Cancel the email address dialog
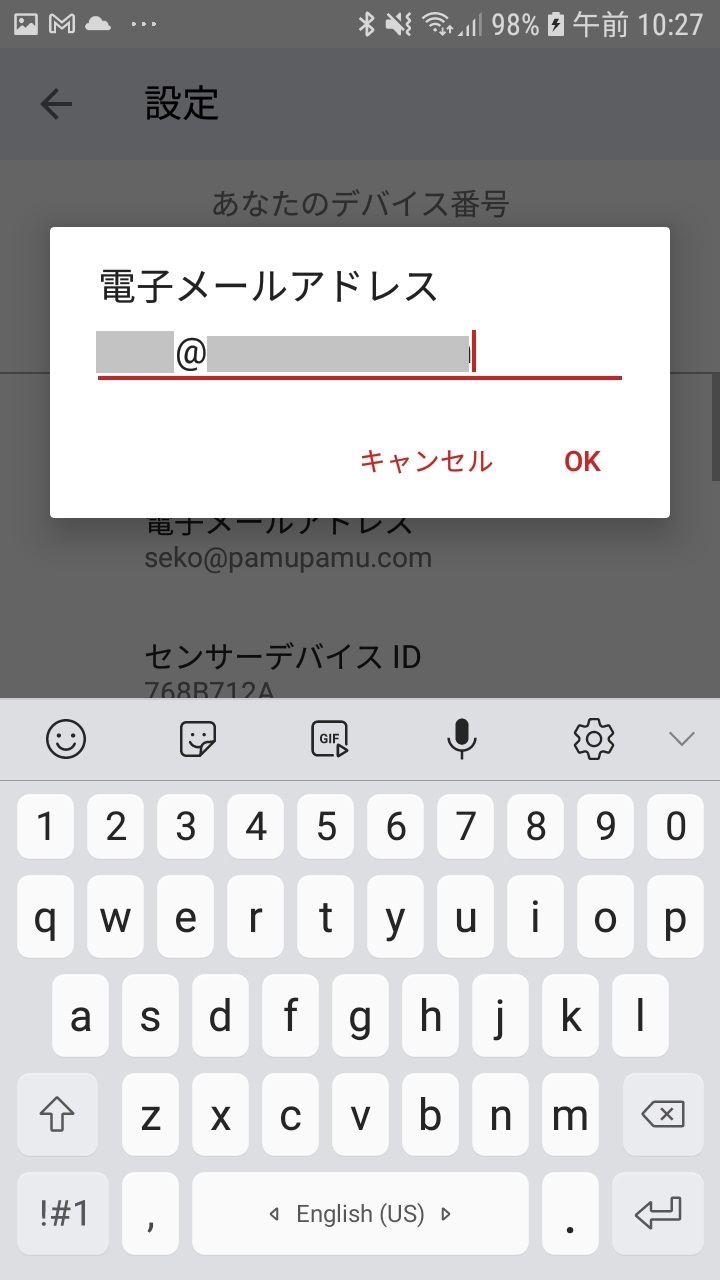Image resolution: width=720 pixels, height=1280 pixels. click(x=426, y=461)
